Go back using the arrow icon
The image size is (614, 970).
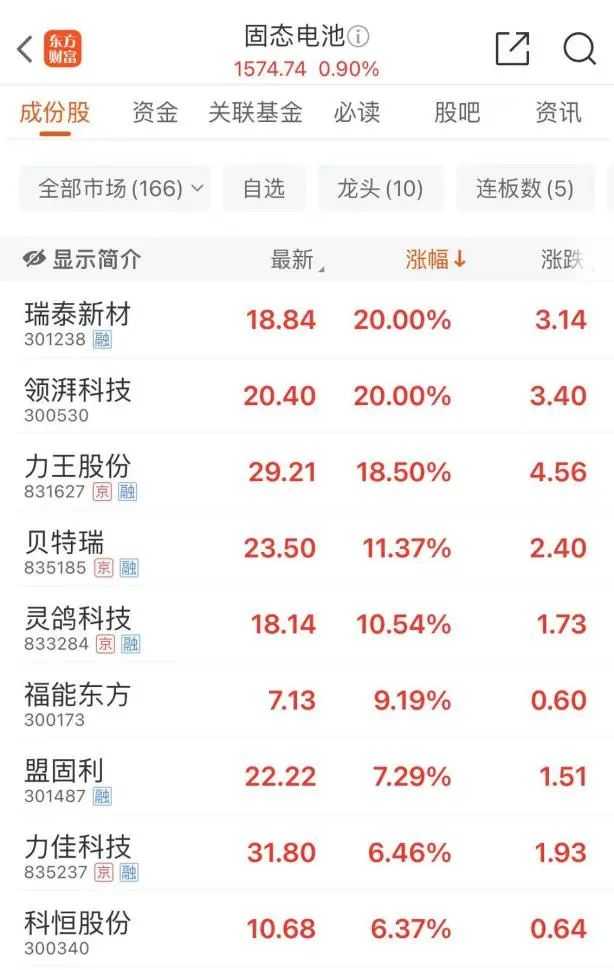click(25, 48)
